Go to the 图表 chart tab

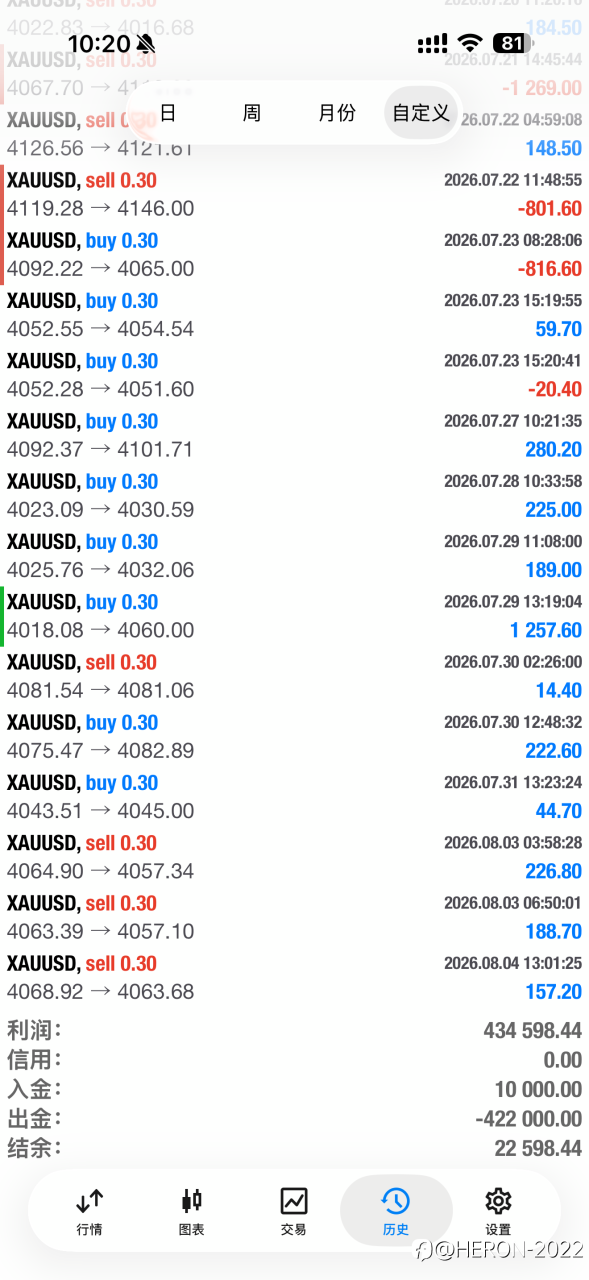tap(191, 1211)
